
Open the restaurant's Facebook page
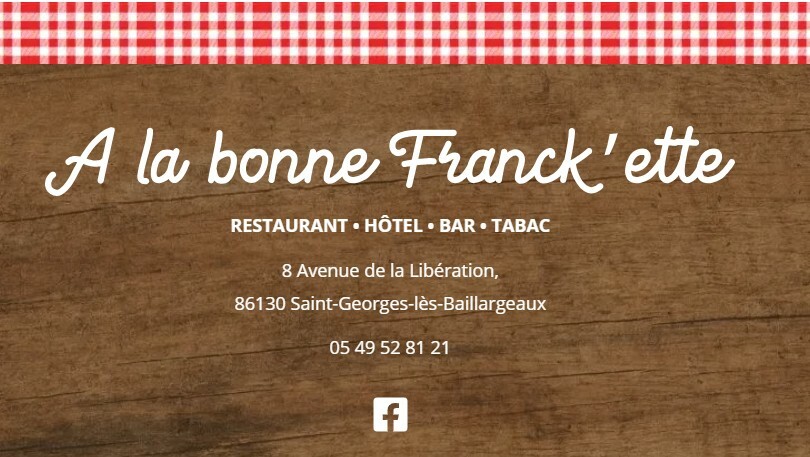coord(390,414)
